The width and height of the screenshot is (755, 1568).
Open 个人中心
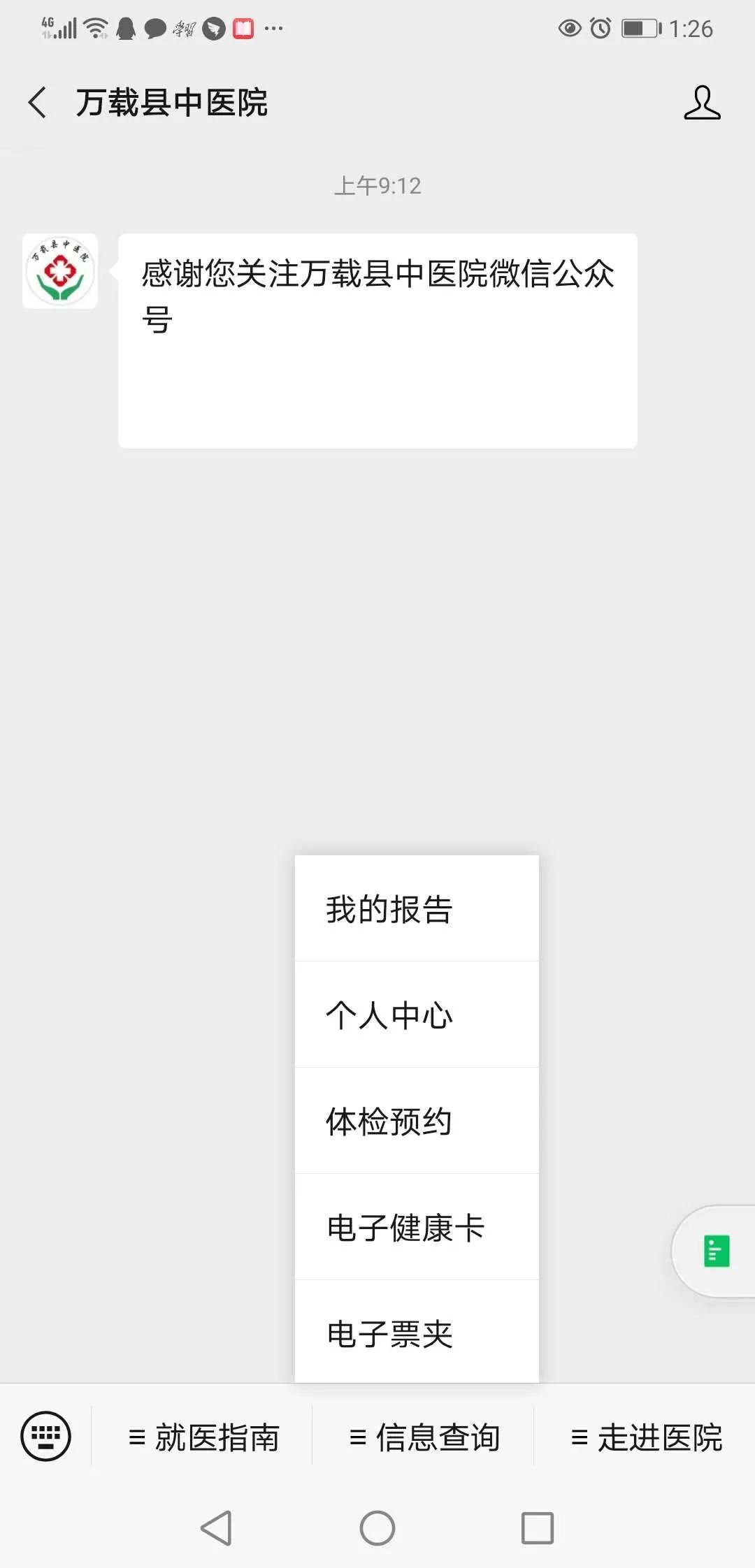click(x=417, y=1015)
